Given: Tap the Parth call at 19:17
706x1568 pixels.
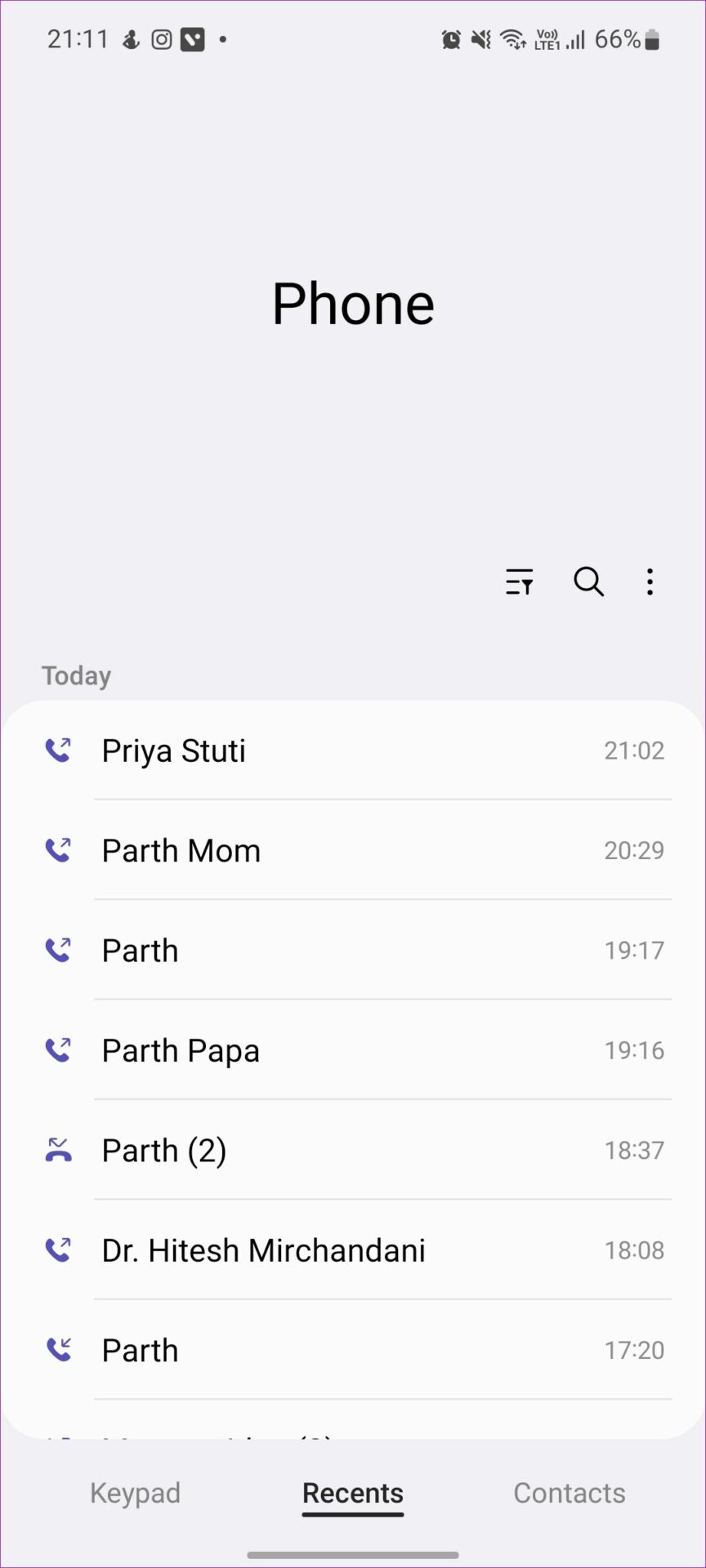Looking at the screenshot, I should [353, 951].
